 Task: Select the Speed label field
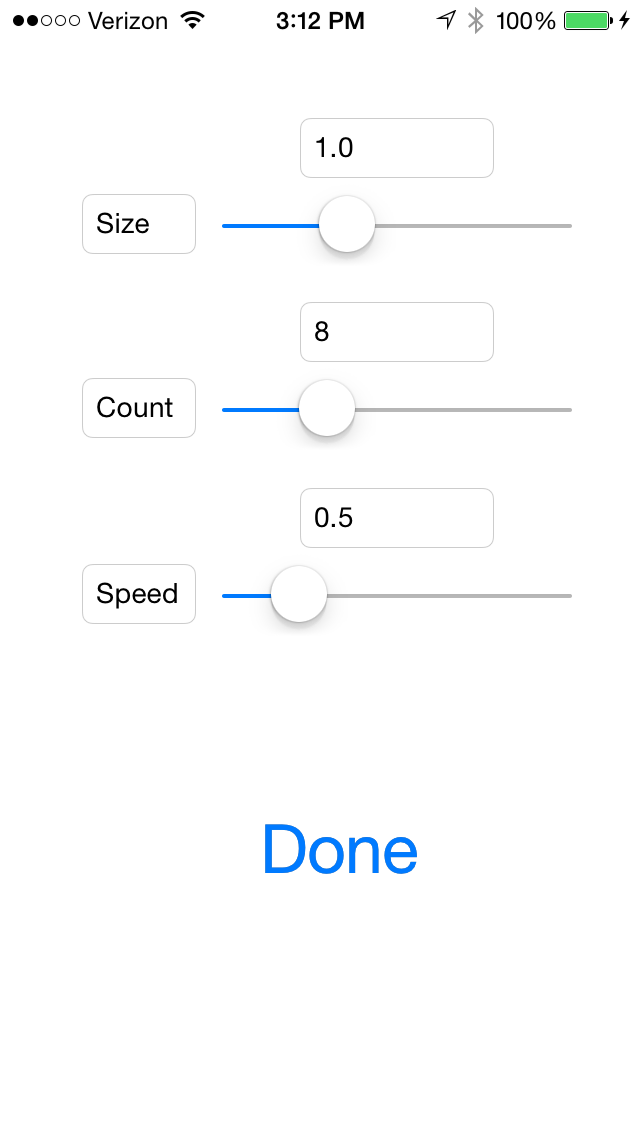139,594
